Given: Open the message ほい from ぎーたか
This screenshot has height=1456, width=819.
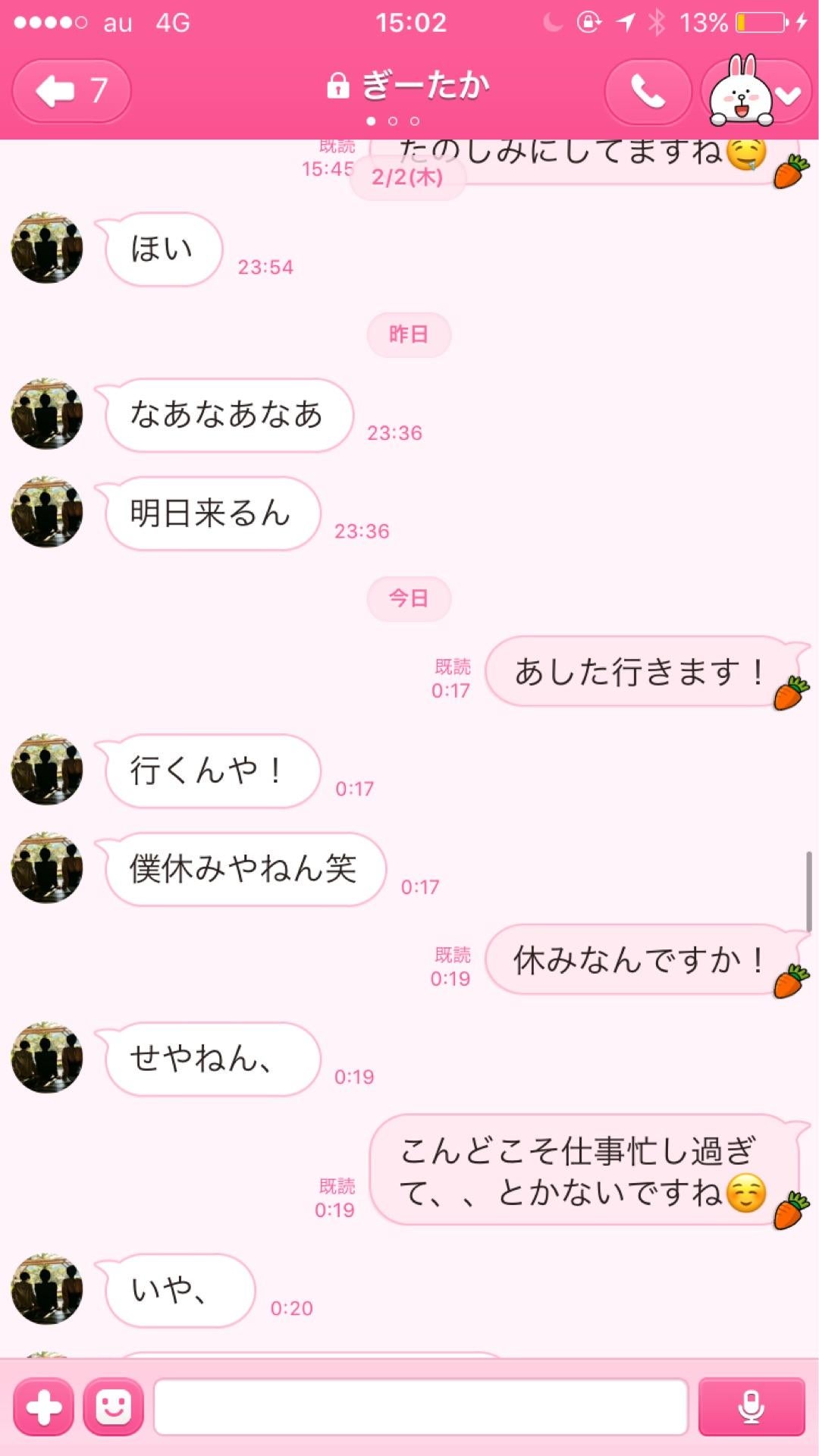Looking at the screenshot, I should 164,249.
